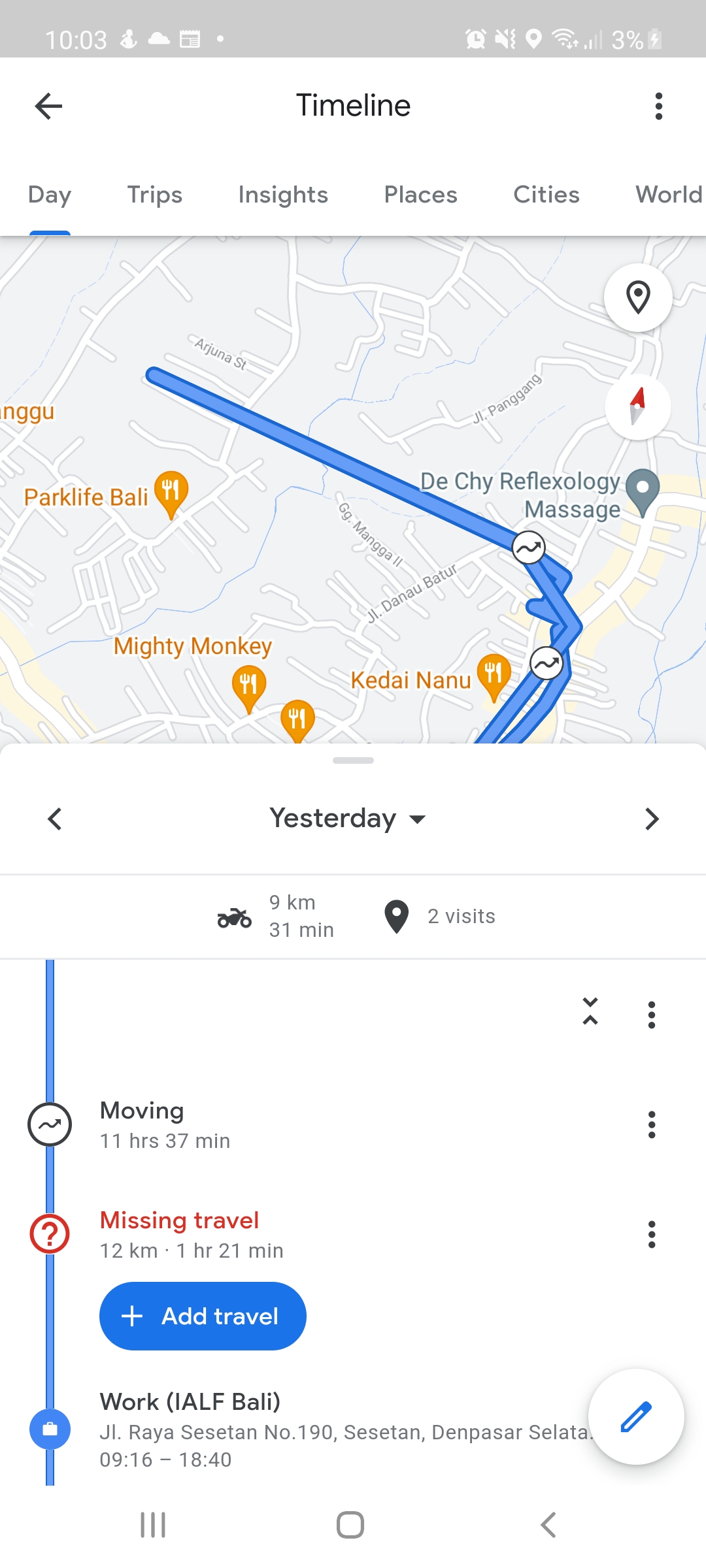Switch to the Insights tab
The height and width of the screenshot is (1568, 706).
tap(282, 195)
